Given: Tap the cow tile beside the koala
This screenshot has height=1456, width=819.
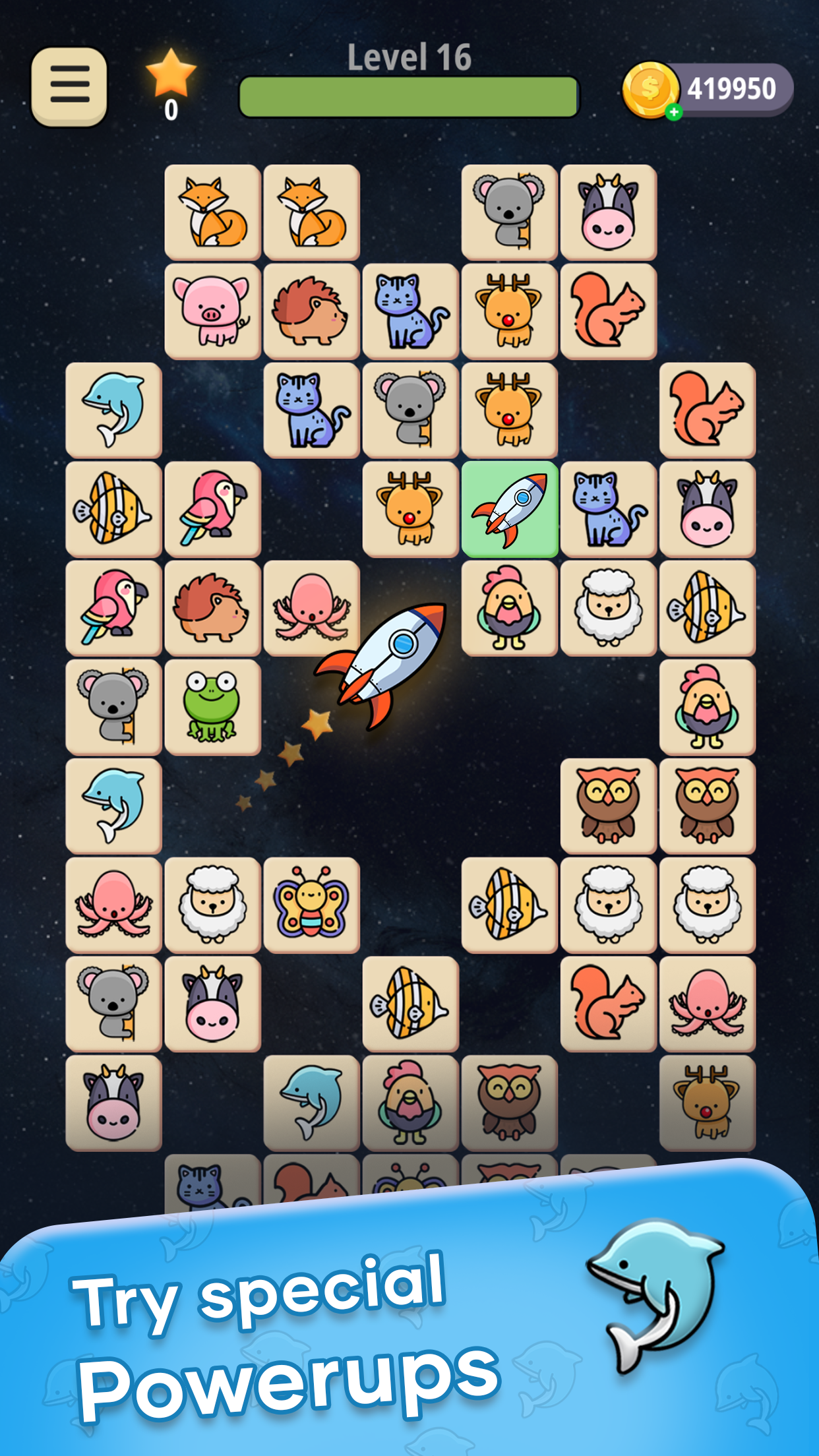Looking at the screenshot, I should [609, 212].
